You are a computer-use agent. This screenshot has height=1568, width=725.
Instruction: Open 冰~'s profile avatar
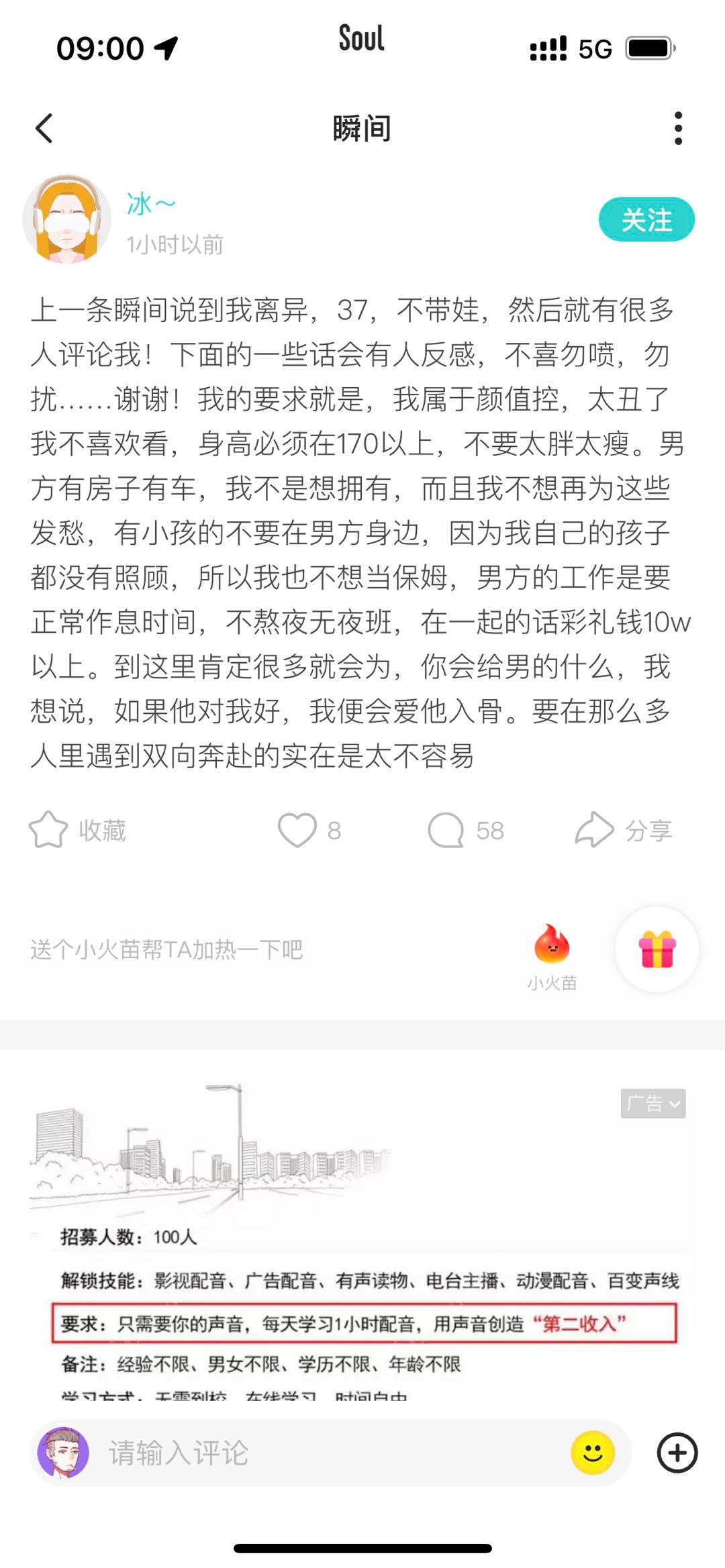click(x=67, y=220)
